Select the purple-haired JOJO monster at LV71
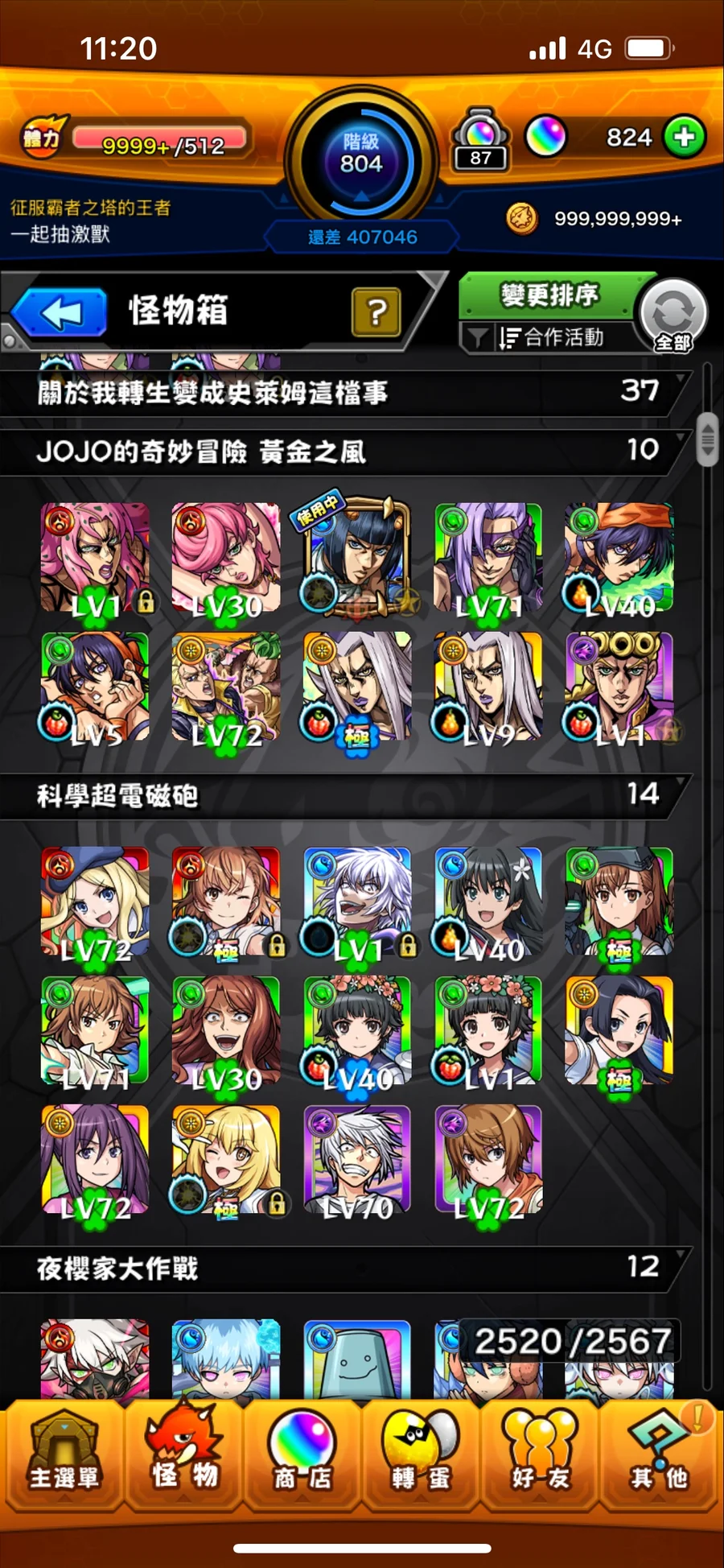The height and width of the screenshot is (1568, 724). [487, 559]
